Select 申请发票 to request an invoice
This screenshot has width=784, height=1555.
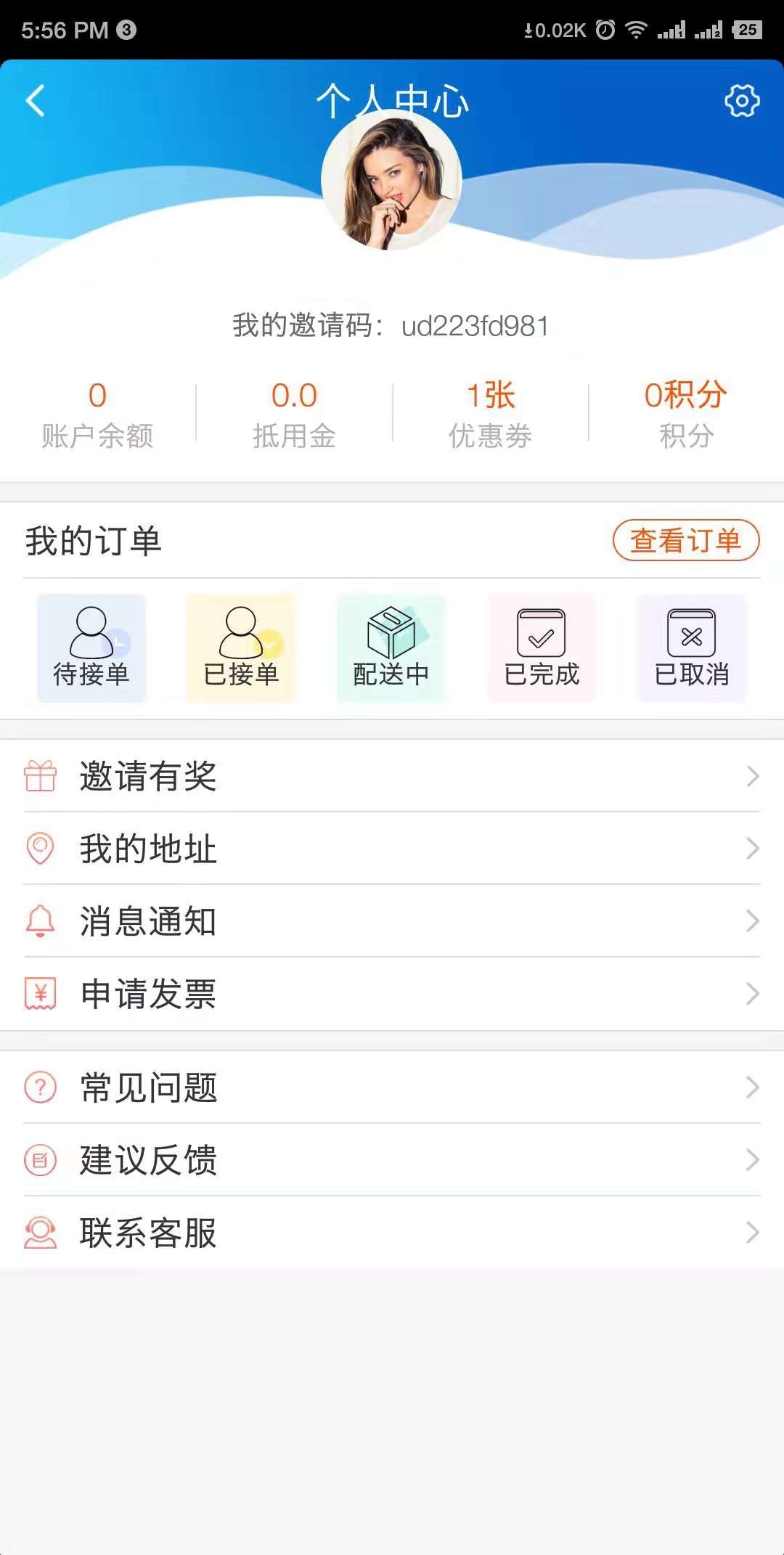(392, 994)
